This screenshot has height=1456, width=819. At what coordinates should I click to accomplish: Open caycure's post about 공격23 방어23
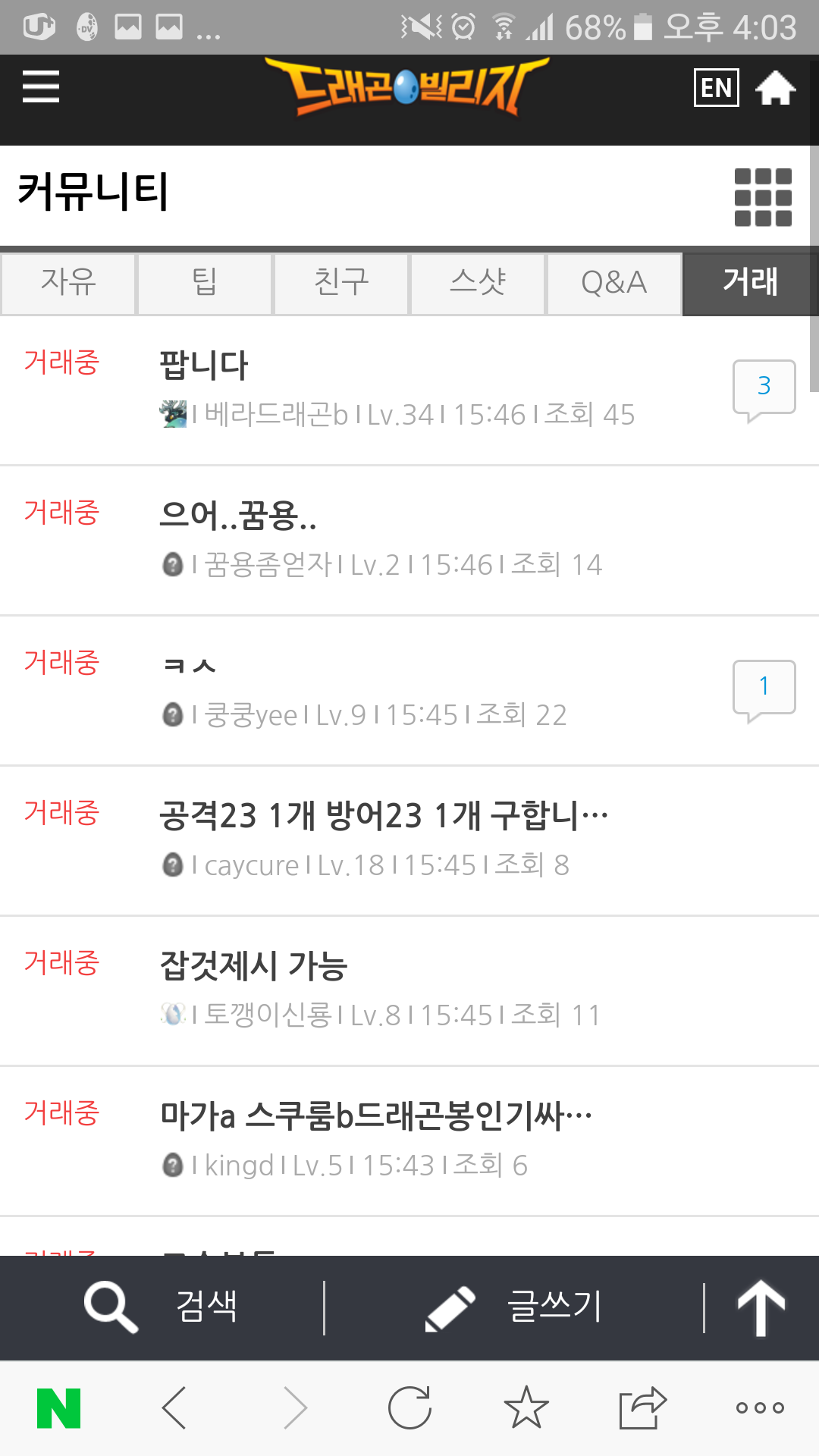[409, 840]
